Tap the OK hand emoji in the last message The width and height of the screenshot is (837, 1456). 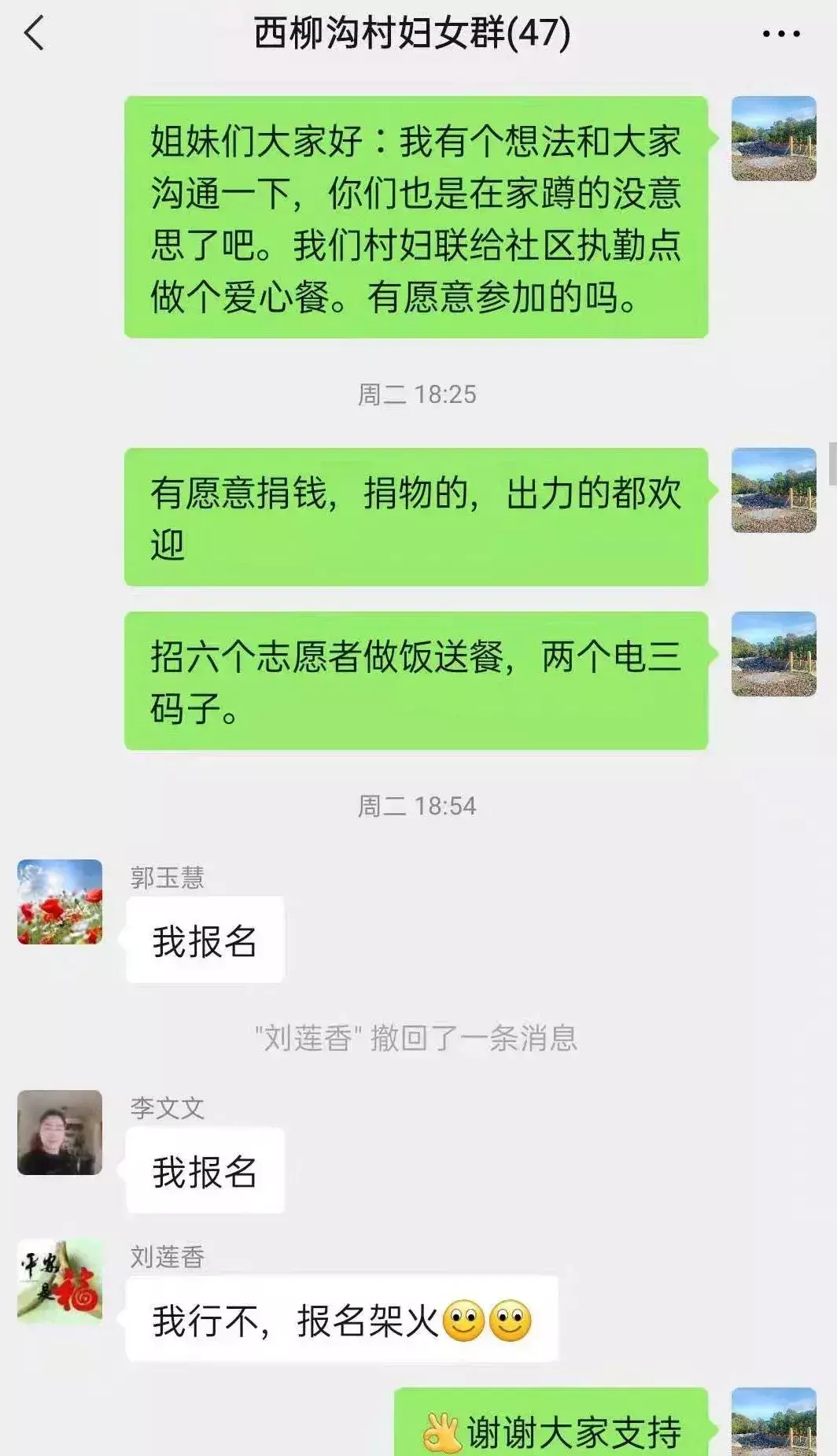[x=443, y=1432]
